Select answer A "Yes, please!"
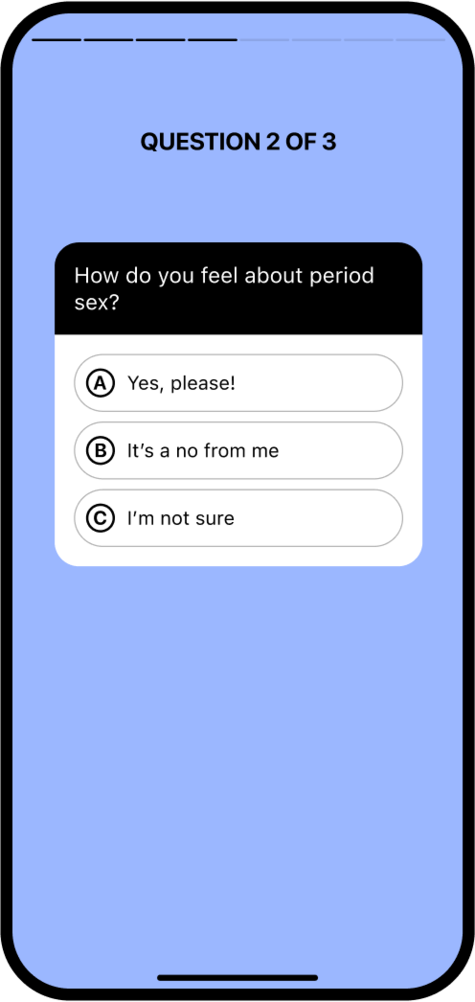Viewport: 475px width, 1002px height. coord(238,383)
